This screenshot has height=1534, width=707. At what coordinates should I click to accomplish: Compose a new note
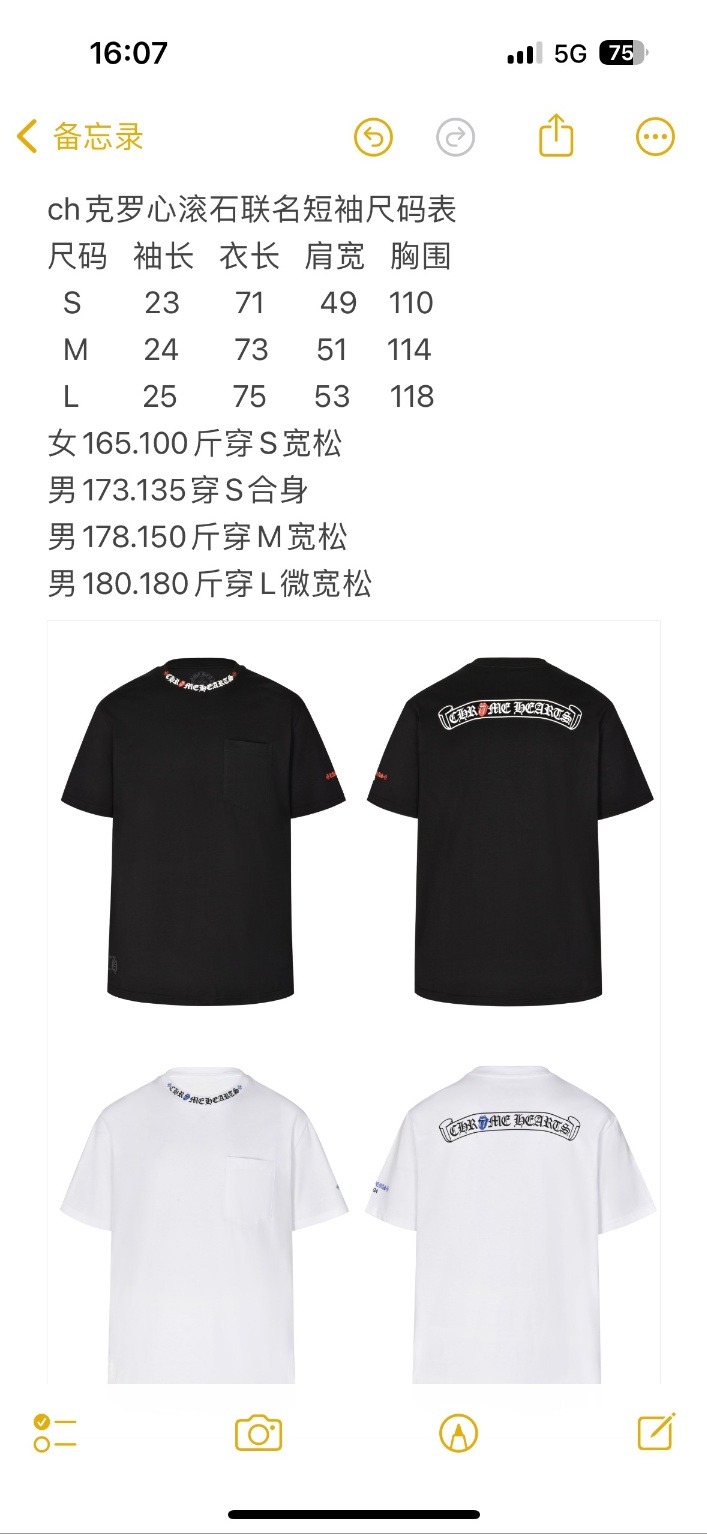(656, 1432)
